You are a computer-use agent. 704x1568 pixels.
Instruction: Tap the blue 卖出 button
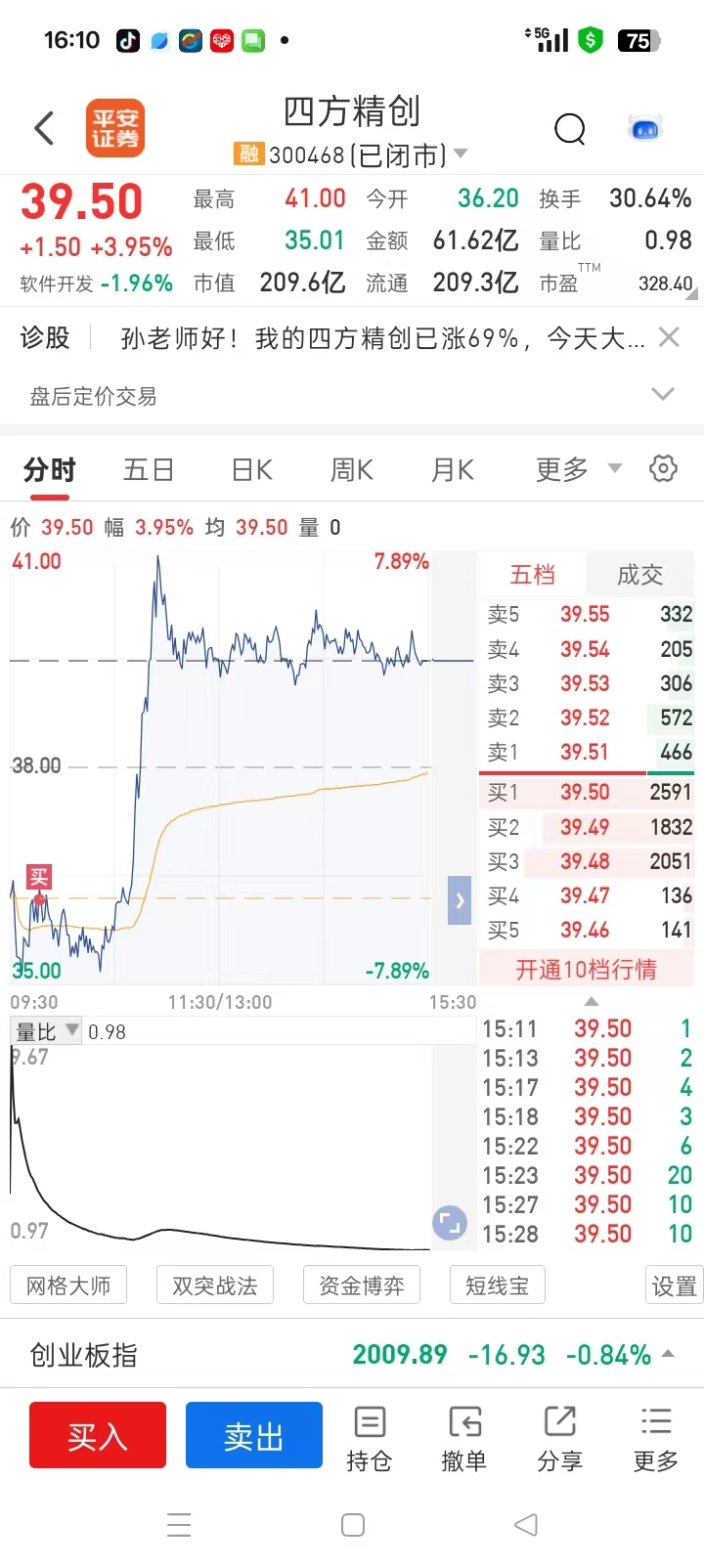click(x=254, y=1435)
